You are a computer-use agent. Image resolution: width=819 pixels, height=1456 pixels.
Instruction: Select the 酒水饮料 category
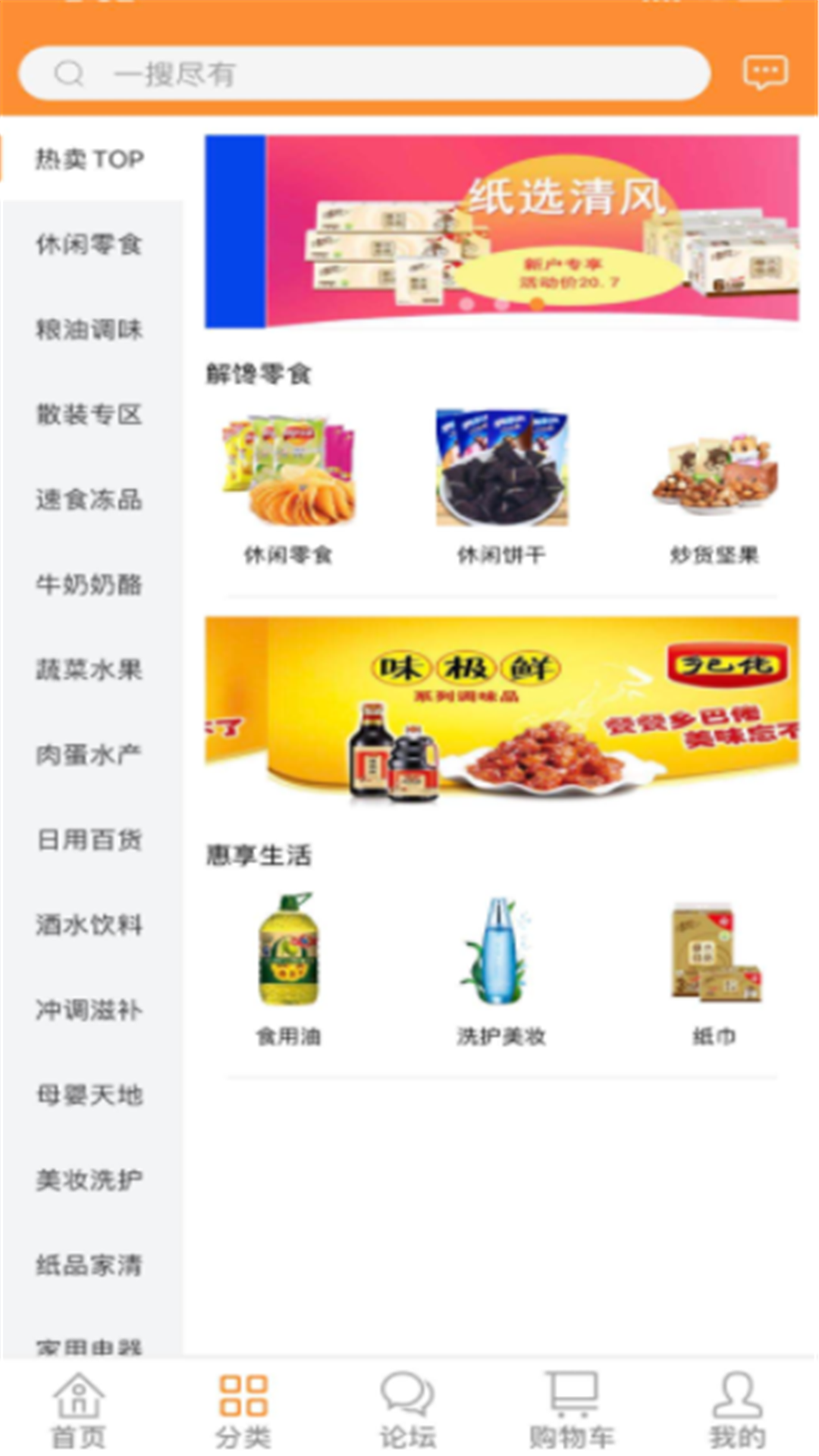click(89, 924)
